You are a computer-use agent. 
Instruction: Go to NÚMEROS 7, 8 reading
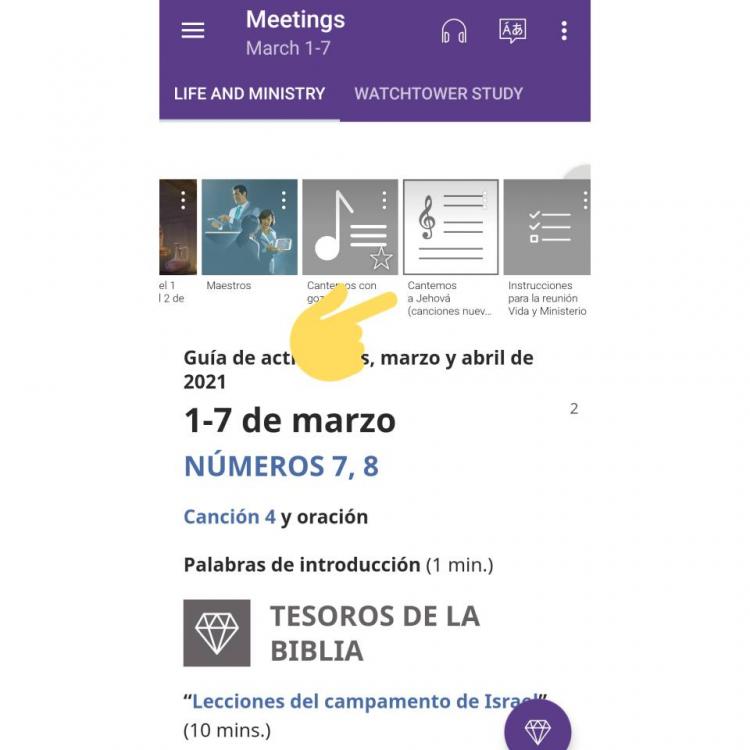pos(281,466)
